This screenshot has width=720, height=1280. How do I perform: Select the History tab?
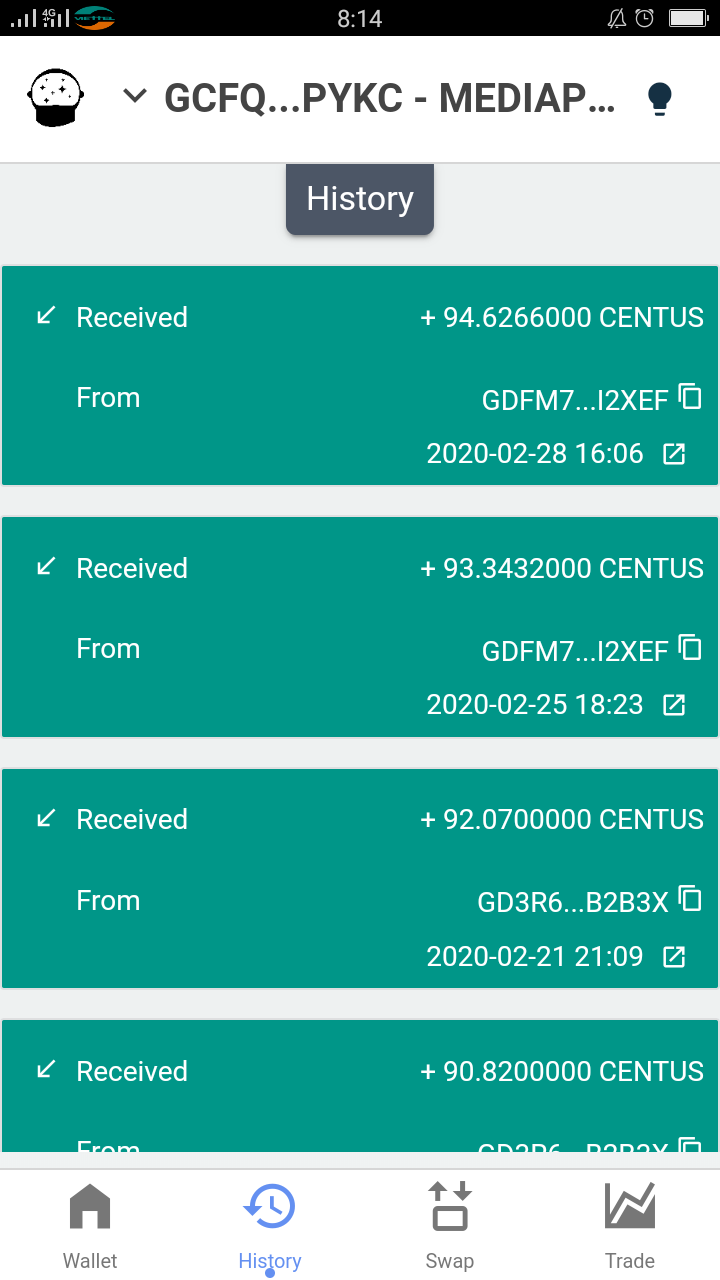[x=270, y=1225]
